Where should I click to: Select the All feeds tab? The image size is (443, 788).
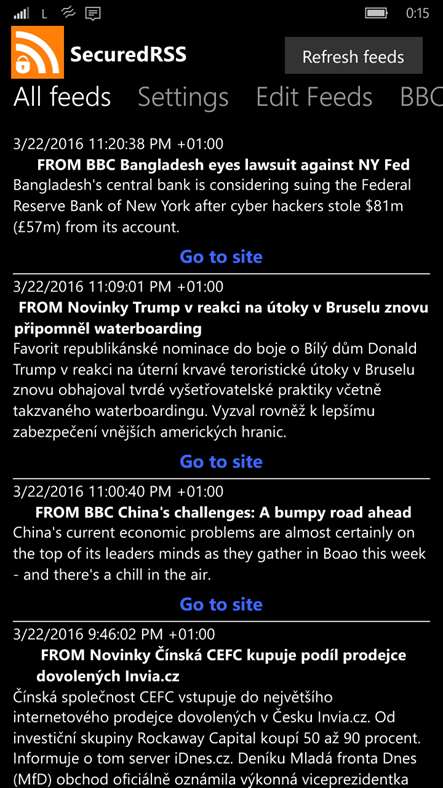point(62,97)
